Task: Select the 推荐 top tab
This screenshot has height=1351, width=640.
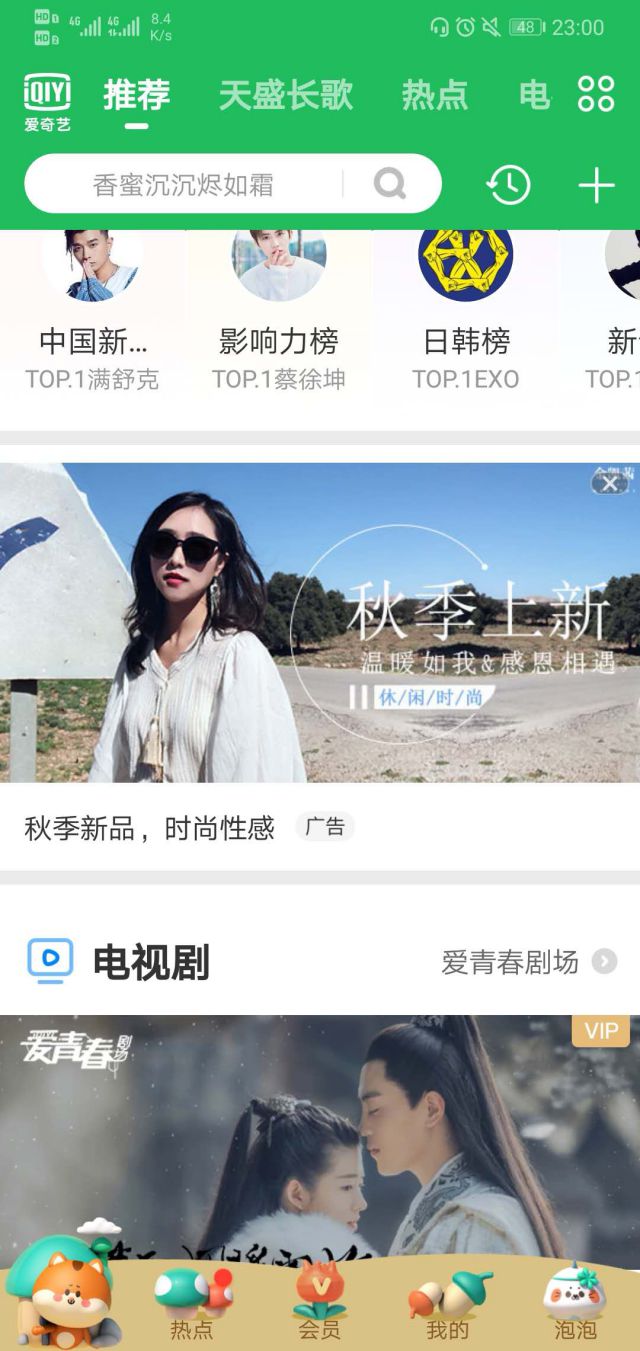Action: coord(137,95)
